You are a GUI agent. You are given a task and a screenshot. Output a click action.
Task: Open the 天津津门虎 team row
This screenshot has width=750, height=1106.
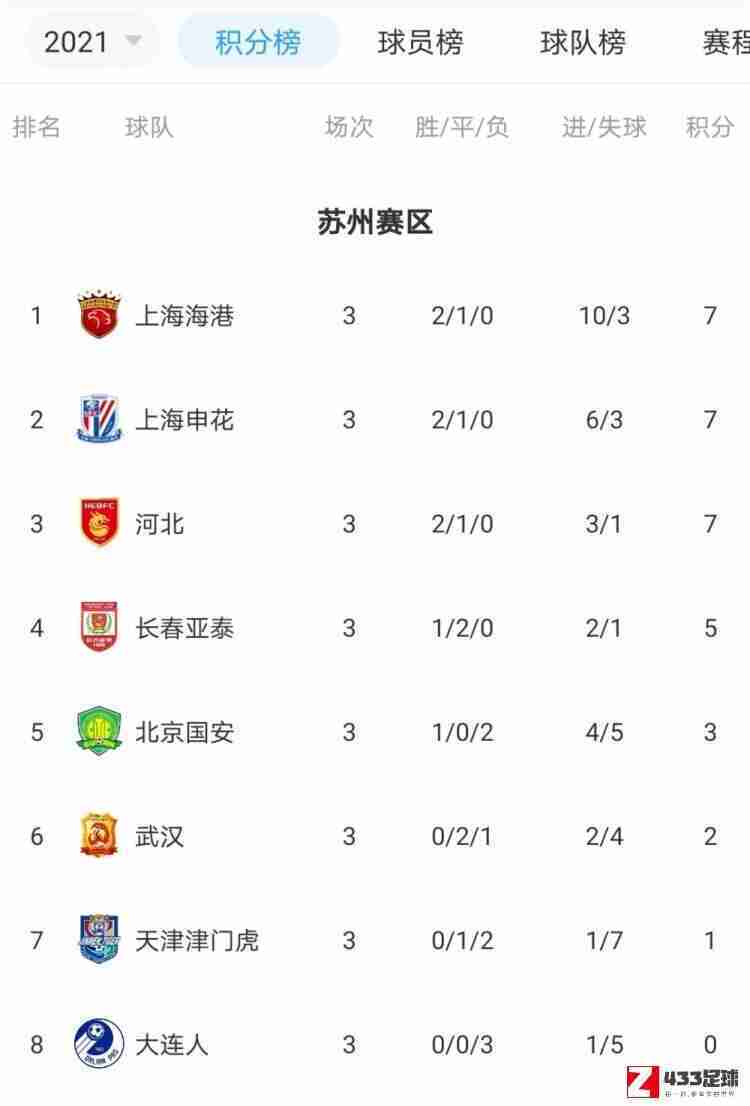[196, 940]
